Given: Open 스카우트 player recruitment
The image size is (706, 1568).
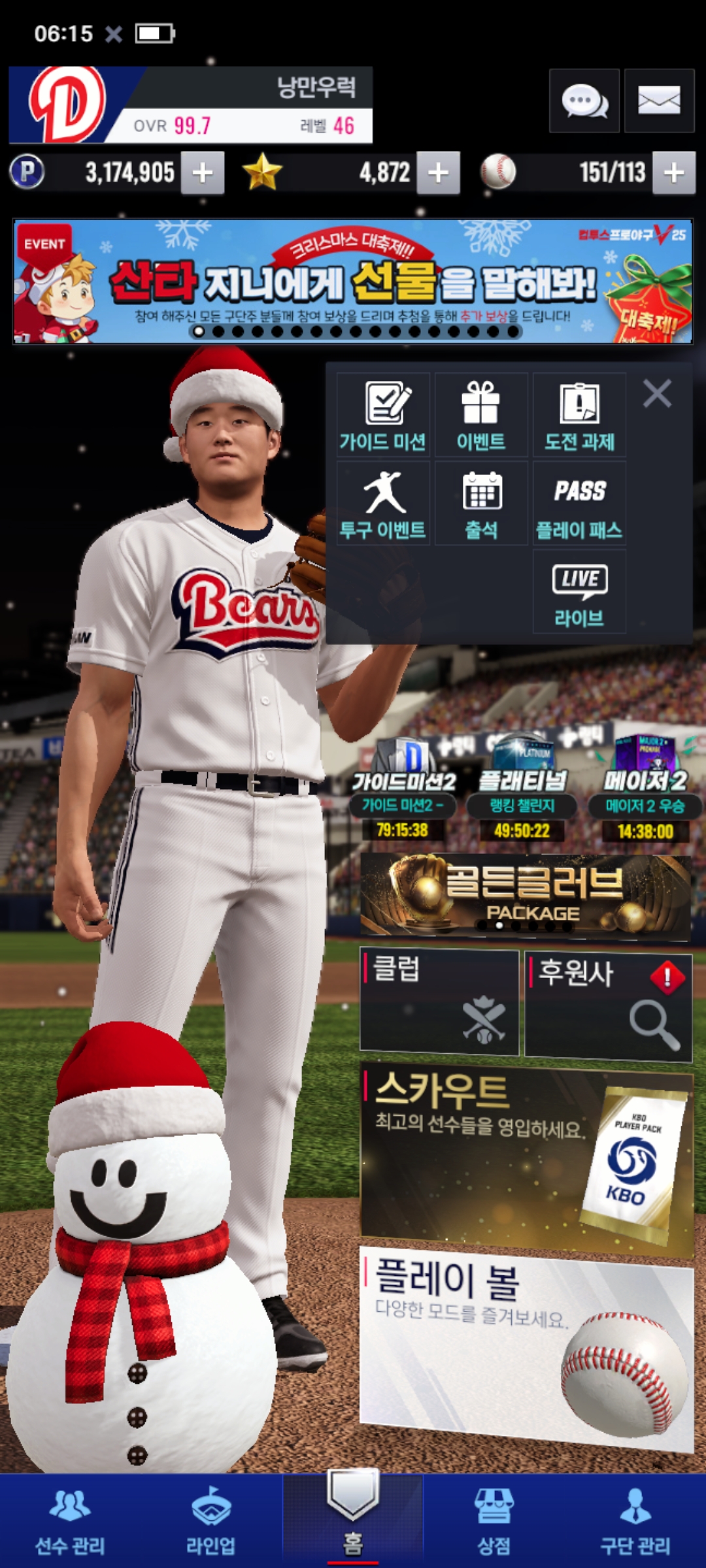Looking at the screenshot, I should 526,1156.
